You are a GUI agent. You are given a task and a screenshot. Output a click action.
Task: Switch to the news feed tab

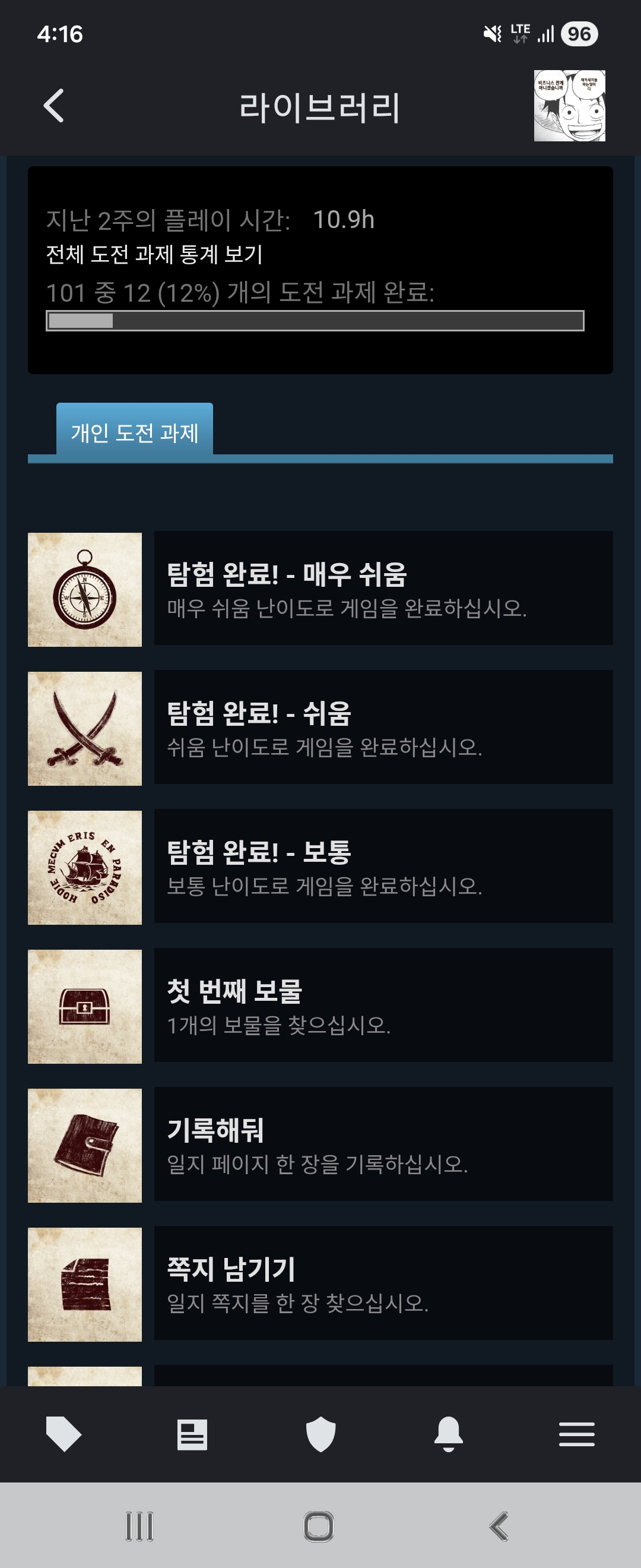click(192, 1435)
